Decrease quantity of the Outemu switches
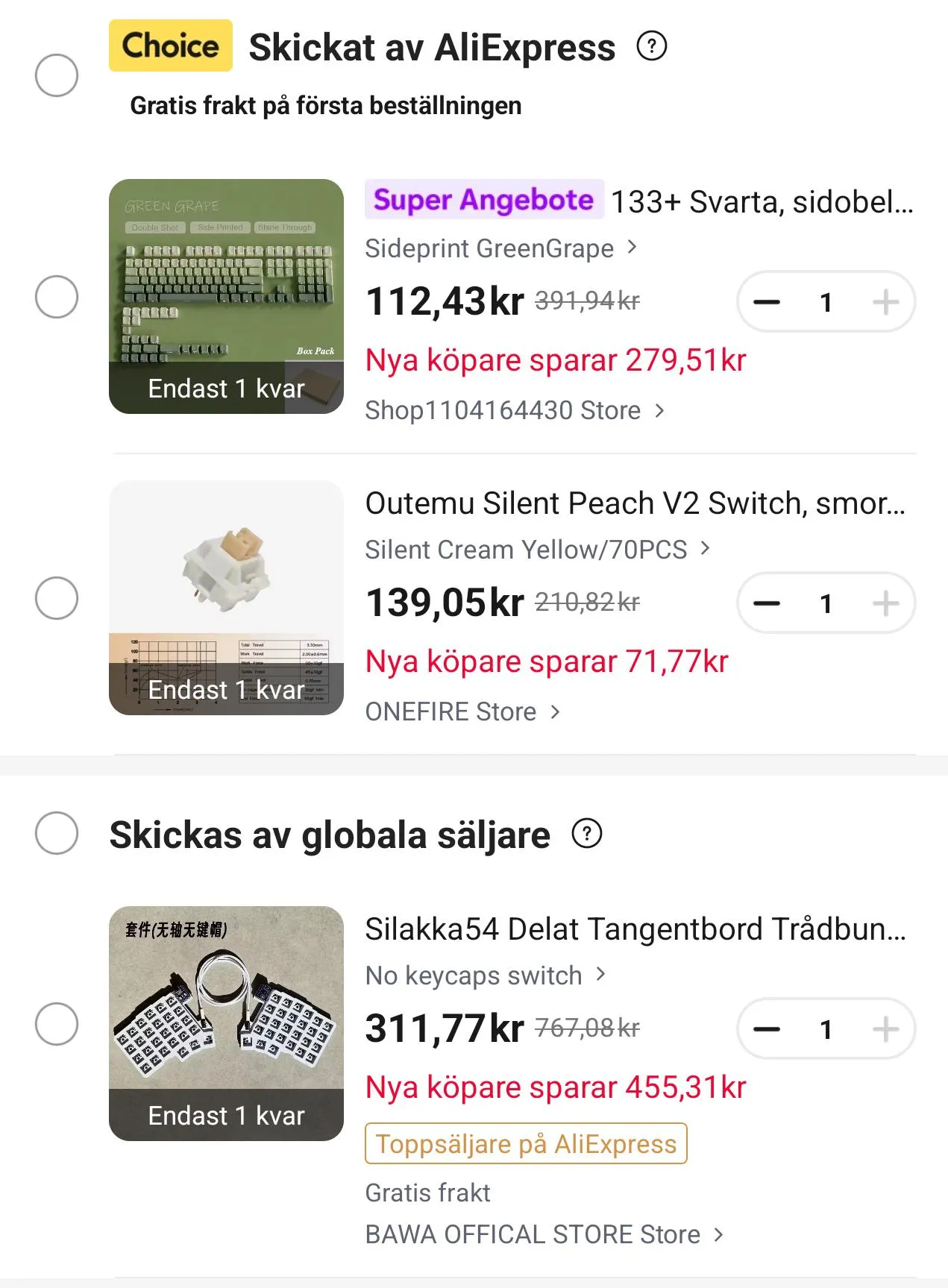 point(767,603)
